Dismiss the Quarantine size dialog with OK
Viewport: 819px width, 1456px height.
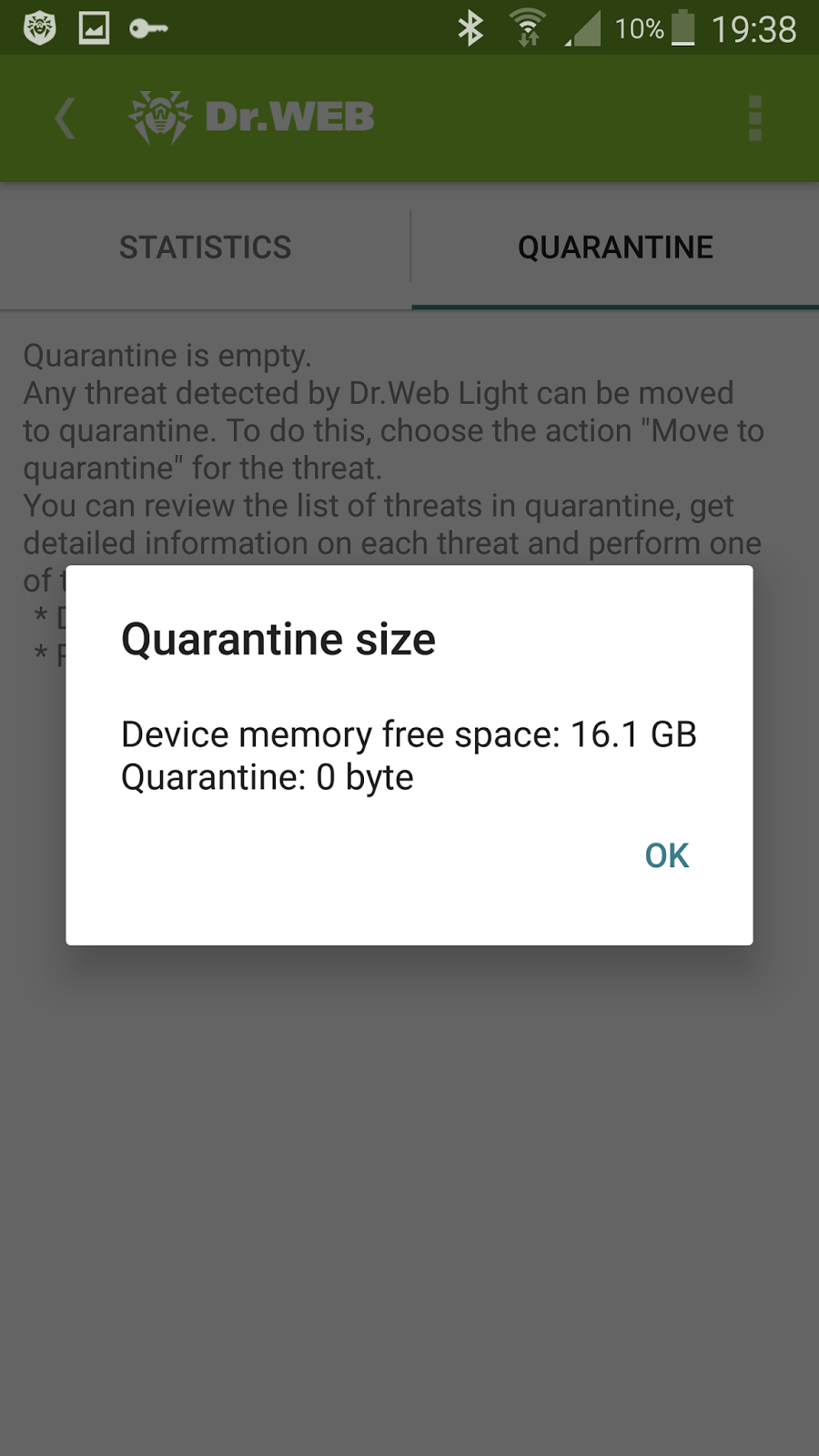[x=666, y=855]
